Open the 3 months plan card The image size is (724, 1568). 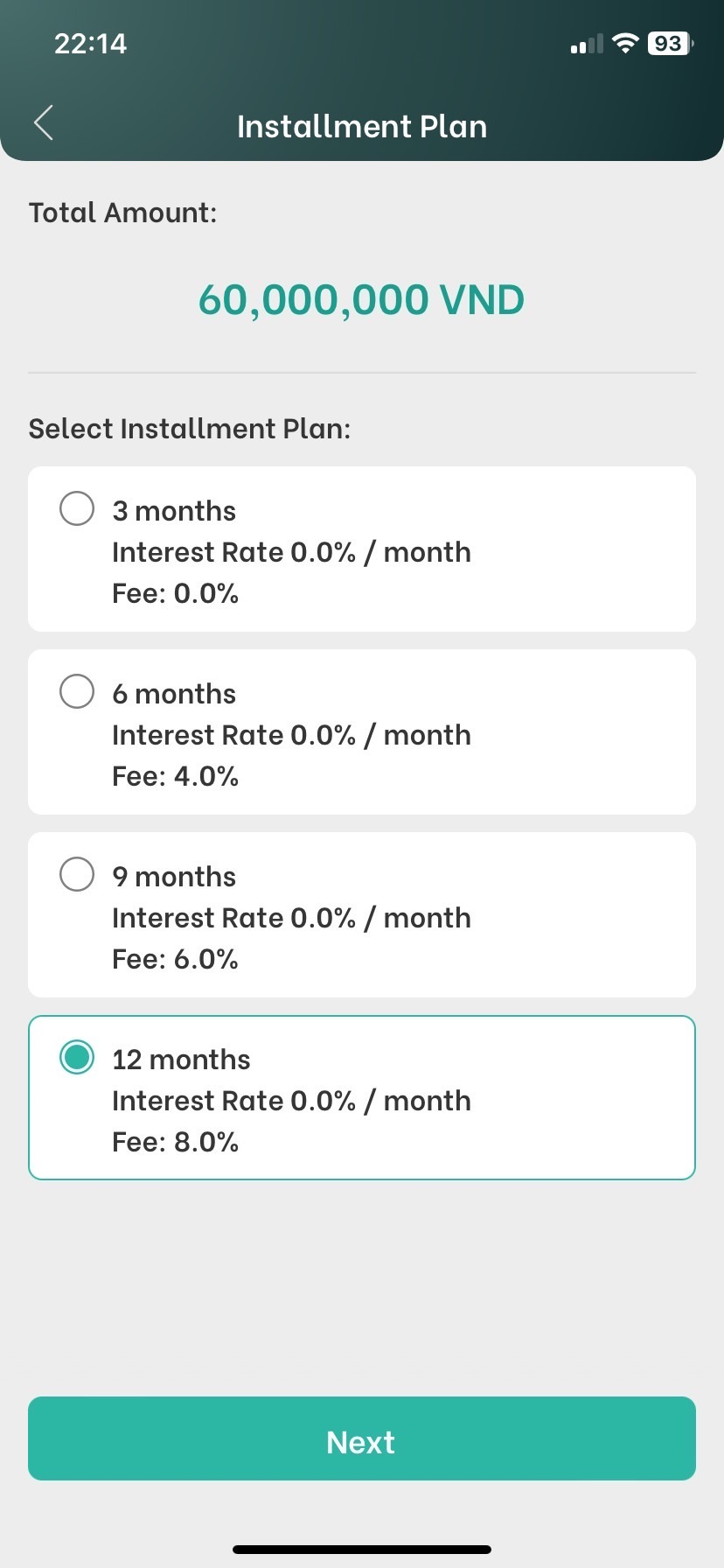361,549
